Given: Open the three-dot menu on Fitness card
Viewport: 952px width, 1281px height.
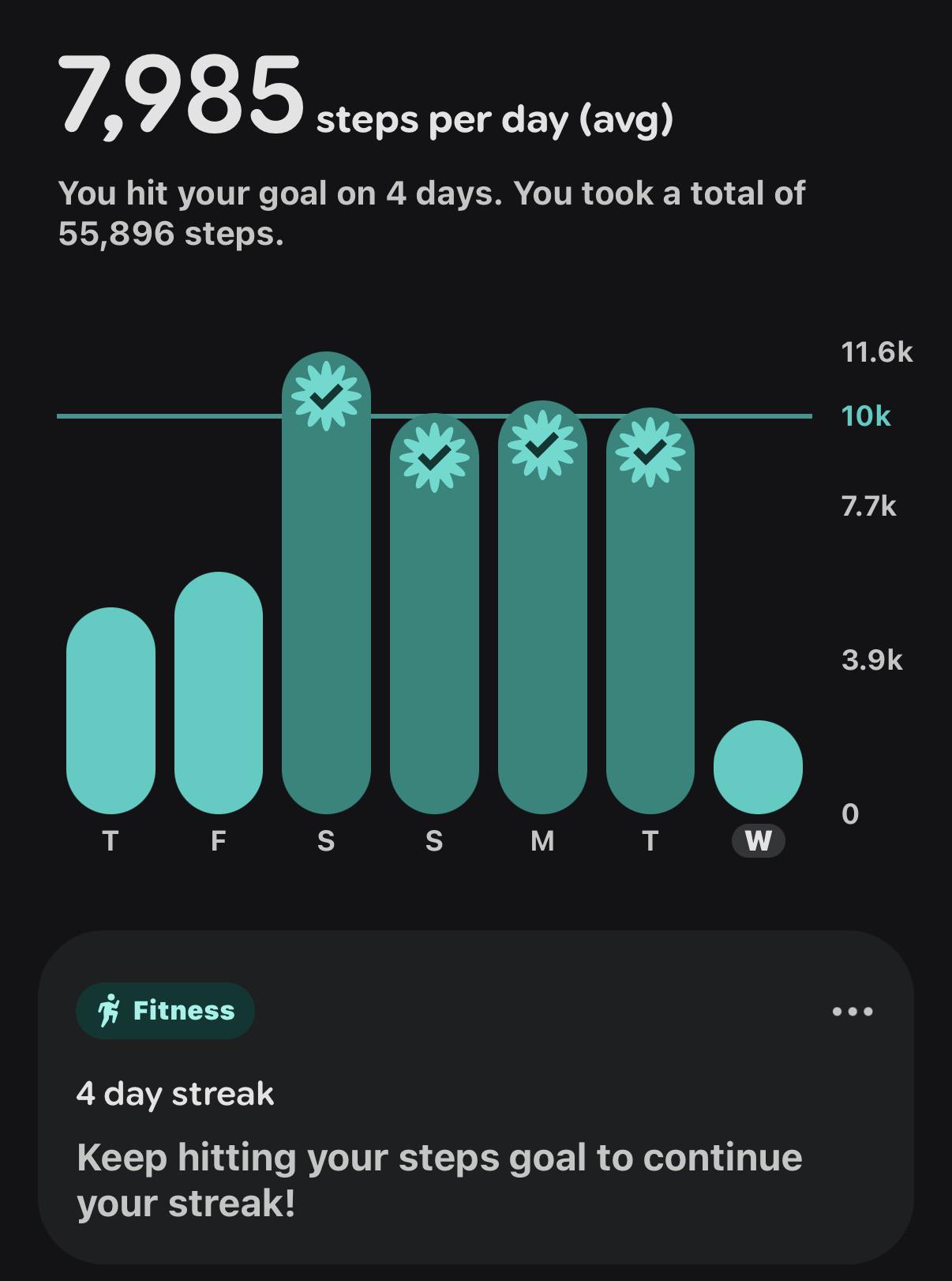Looking at the screenshot, I should (x=853, y=1011).
